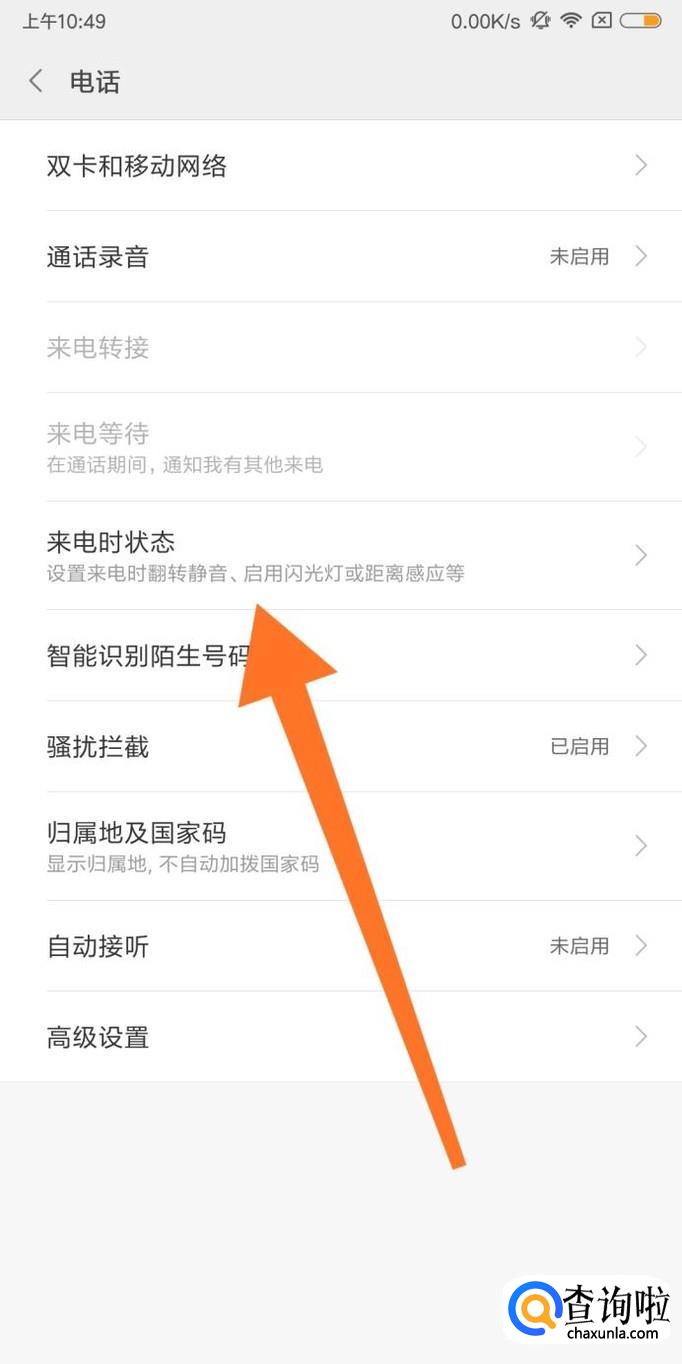Open 通话录音 settings
This screenshot has height=1364, width=682.
[x=340, y=257]
